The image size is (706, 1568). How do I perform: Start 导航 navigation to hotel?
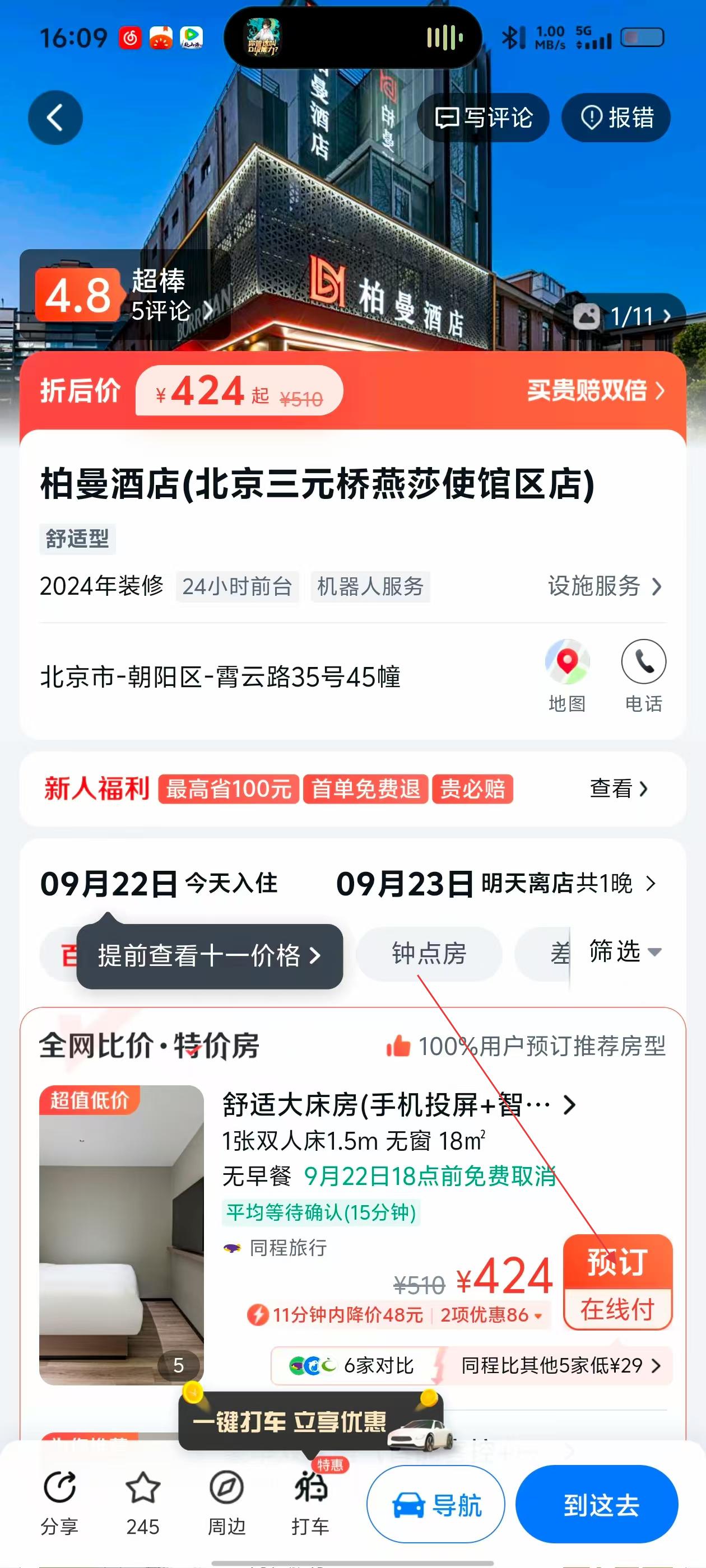click(x=435, y=1505)
